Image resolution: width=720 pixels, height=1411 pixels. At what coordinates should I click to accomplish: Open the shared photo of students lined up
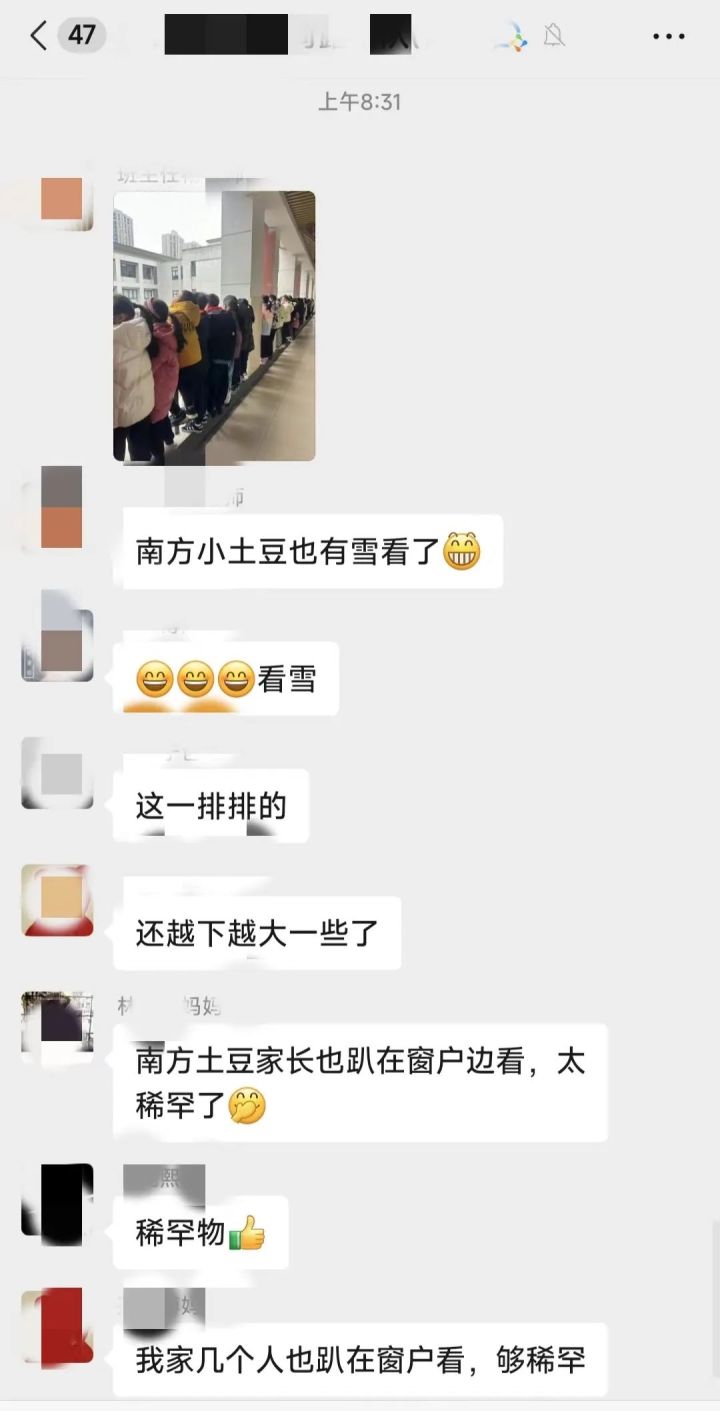coord(214,326)
